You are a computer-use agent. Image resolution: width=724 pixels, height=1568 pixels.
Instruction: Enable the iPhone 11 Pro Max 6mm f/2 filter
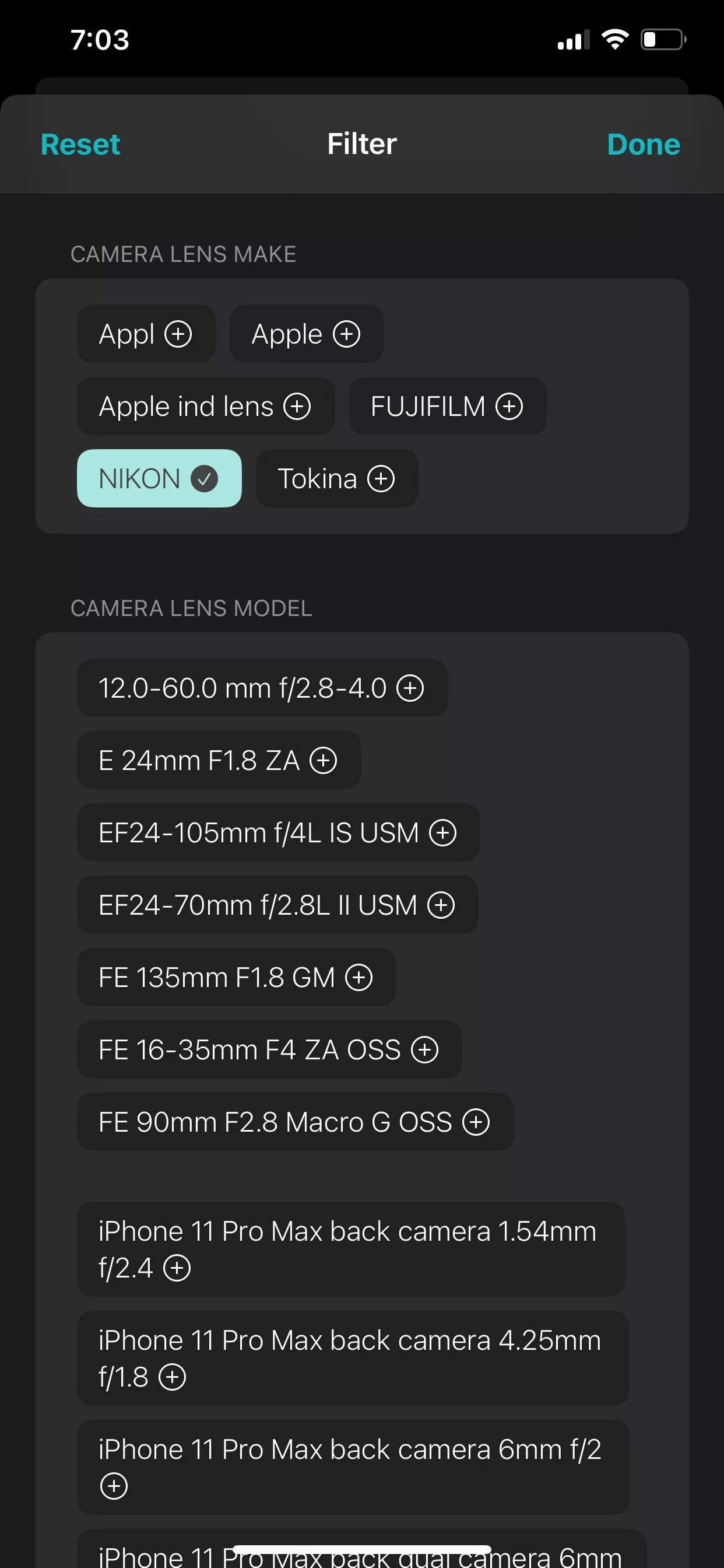coord(114,1485)
